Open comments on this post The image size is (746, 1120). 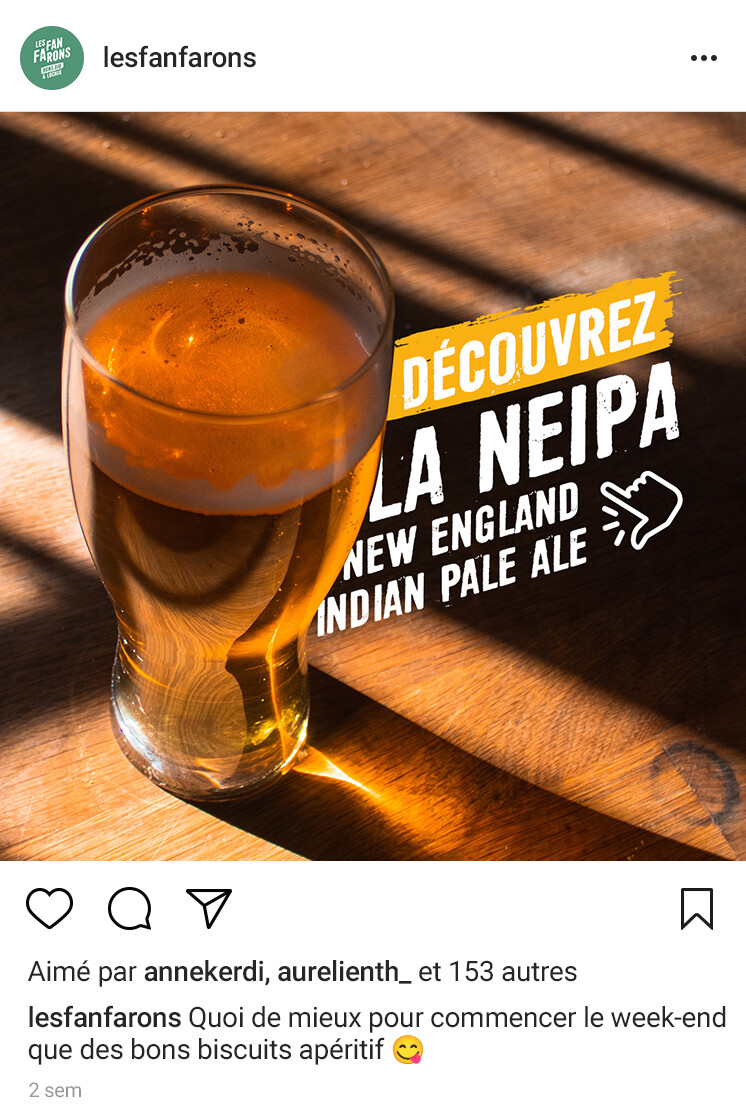coord(129,908)
